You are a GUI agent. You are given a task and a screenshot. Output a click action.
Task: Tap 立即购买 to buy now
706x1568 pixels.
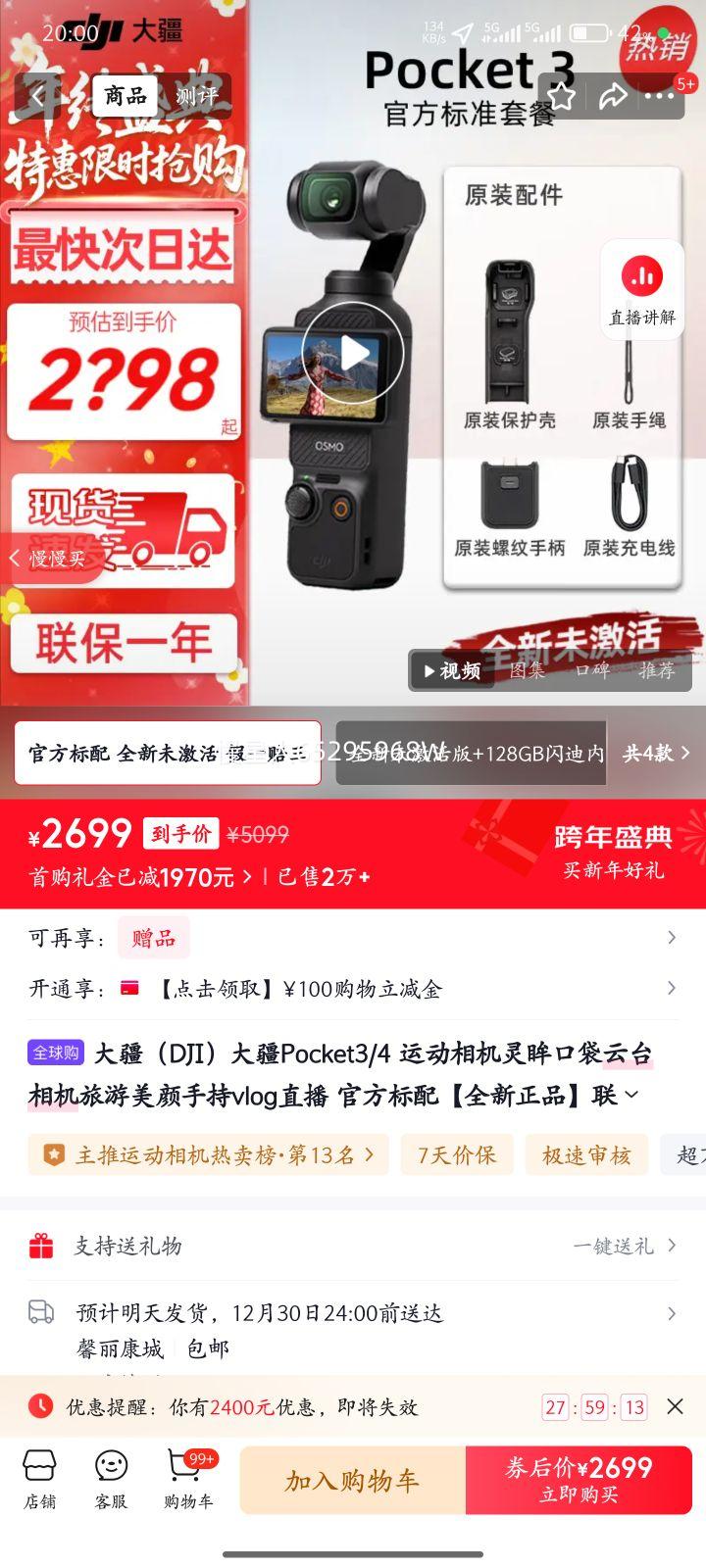(579, 1480)
